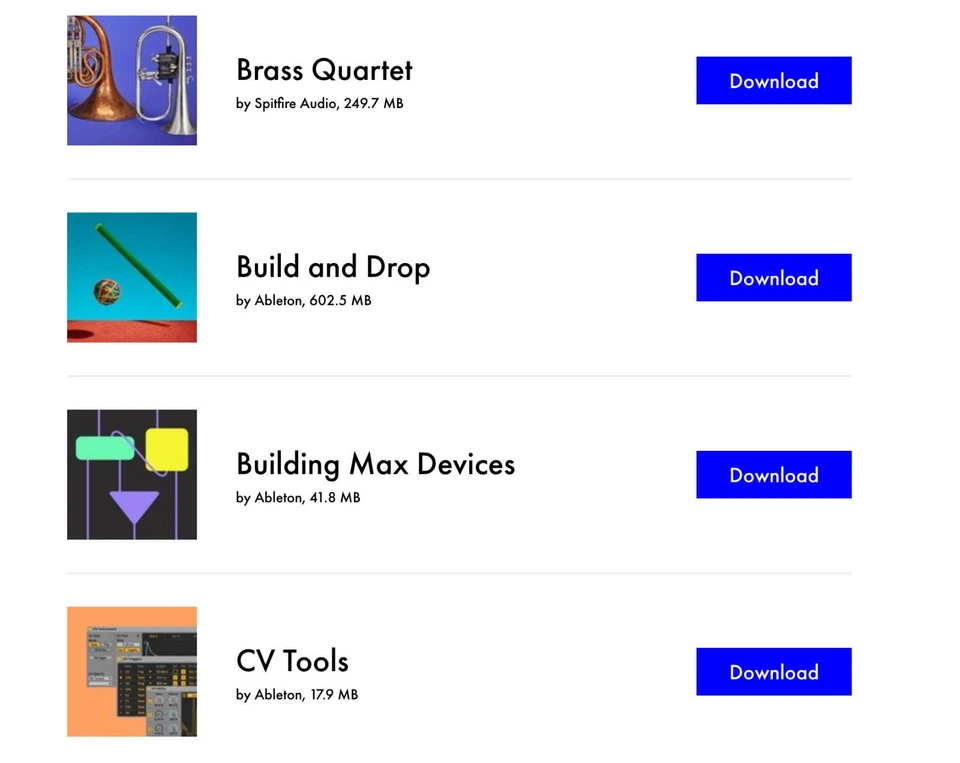Image resolution: width=960 pixels, height=763 pixels.
Task: Open the Building Max Devices thumbnail
Action: (132, 474)
